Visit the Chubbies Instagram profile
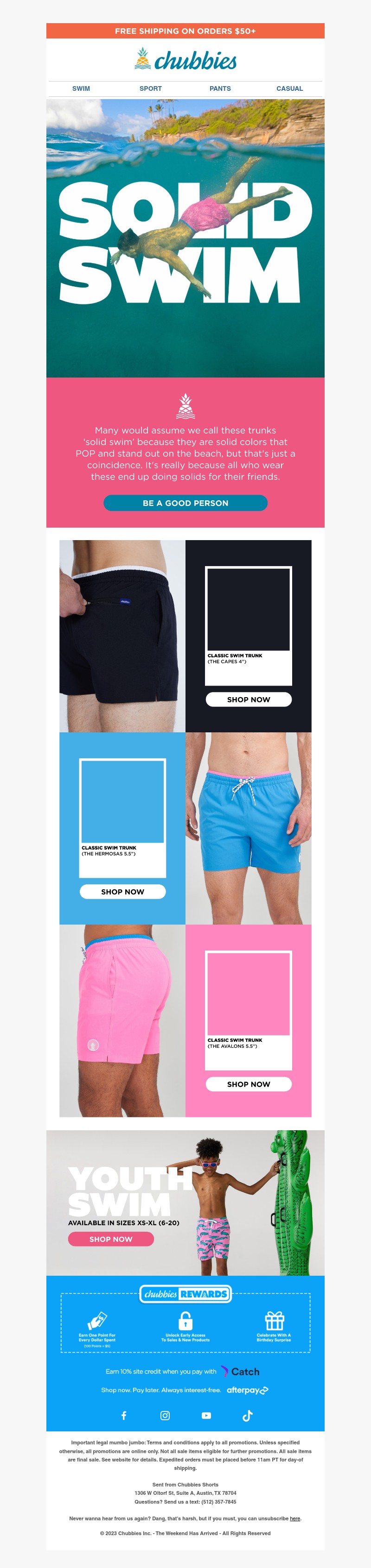This screenshot has width=371, height=1568. point(165,1416)
